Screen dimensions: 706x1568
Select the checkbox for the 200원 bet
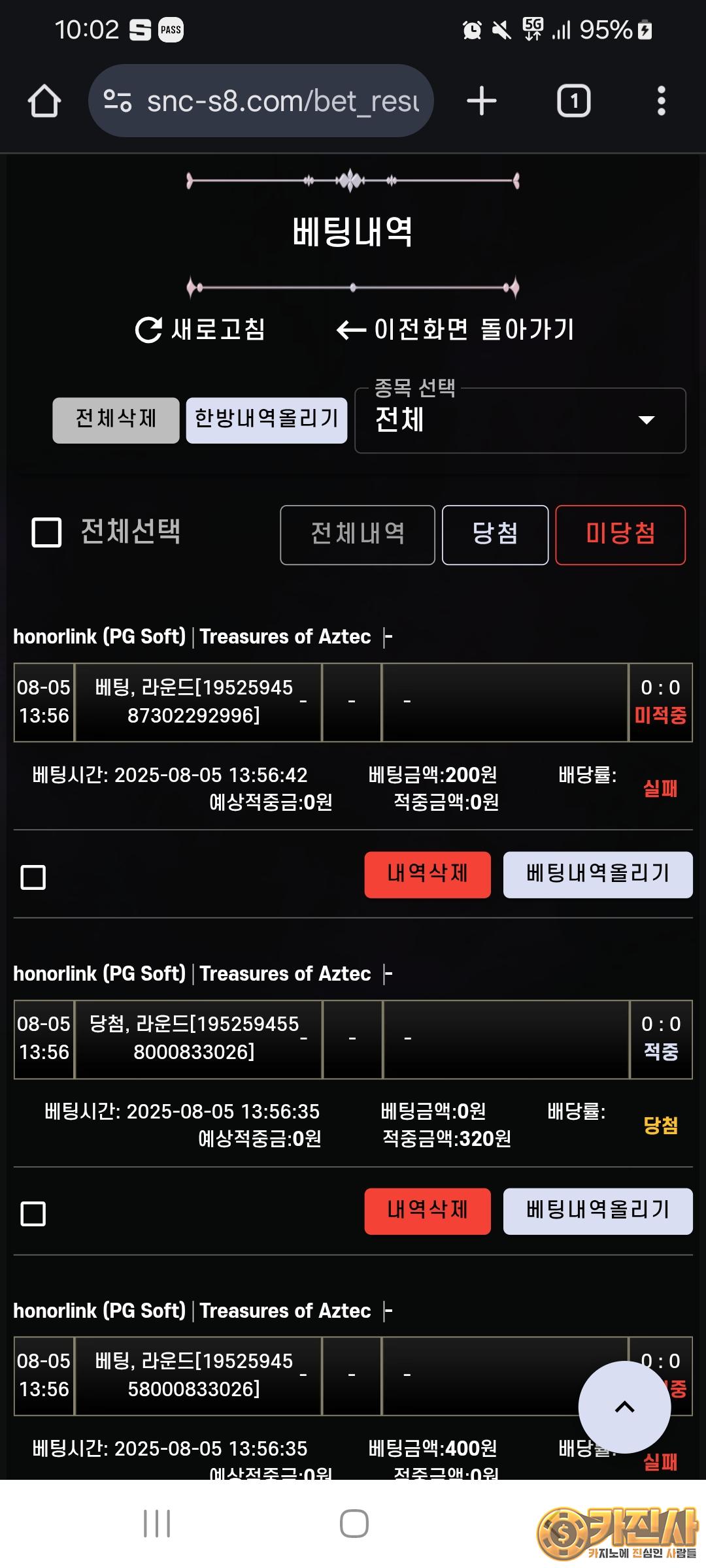coord(33,877)
